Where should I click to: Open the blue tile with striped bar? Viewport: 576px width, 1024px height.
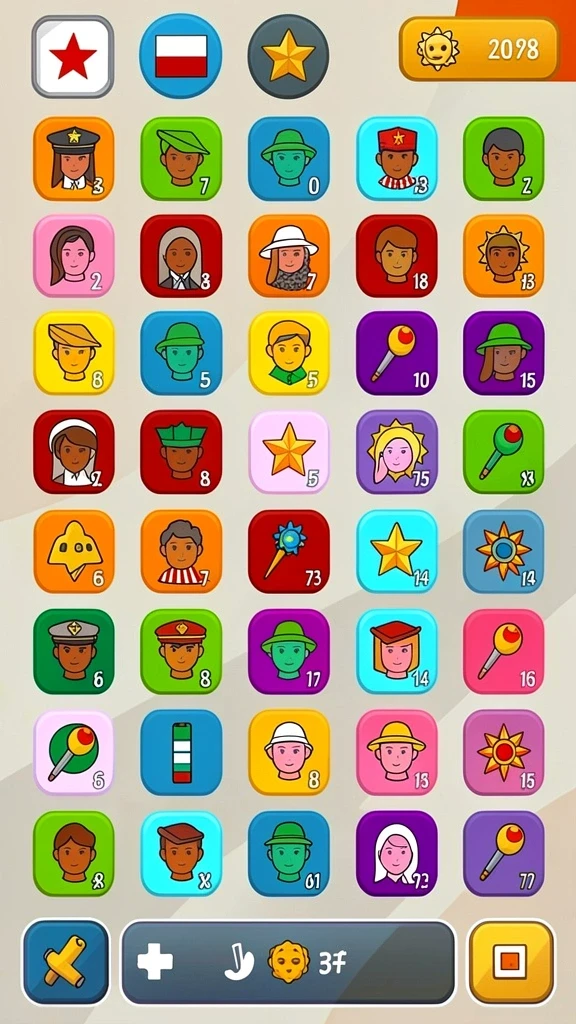point(181,752)
